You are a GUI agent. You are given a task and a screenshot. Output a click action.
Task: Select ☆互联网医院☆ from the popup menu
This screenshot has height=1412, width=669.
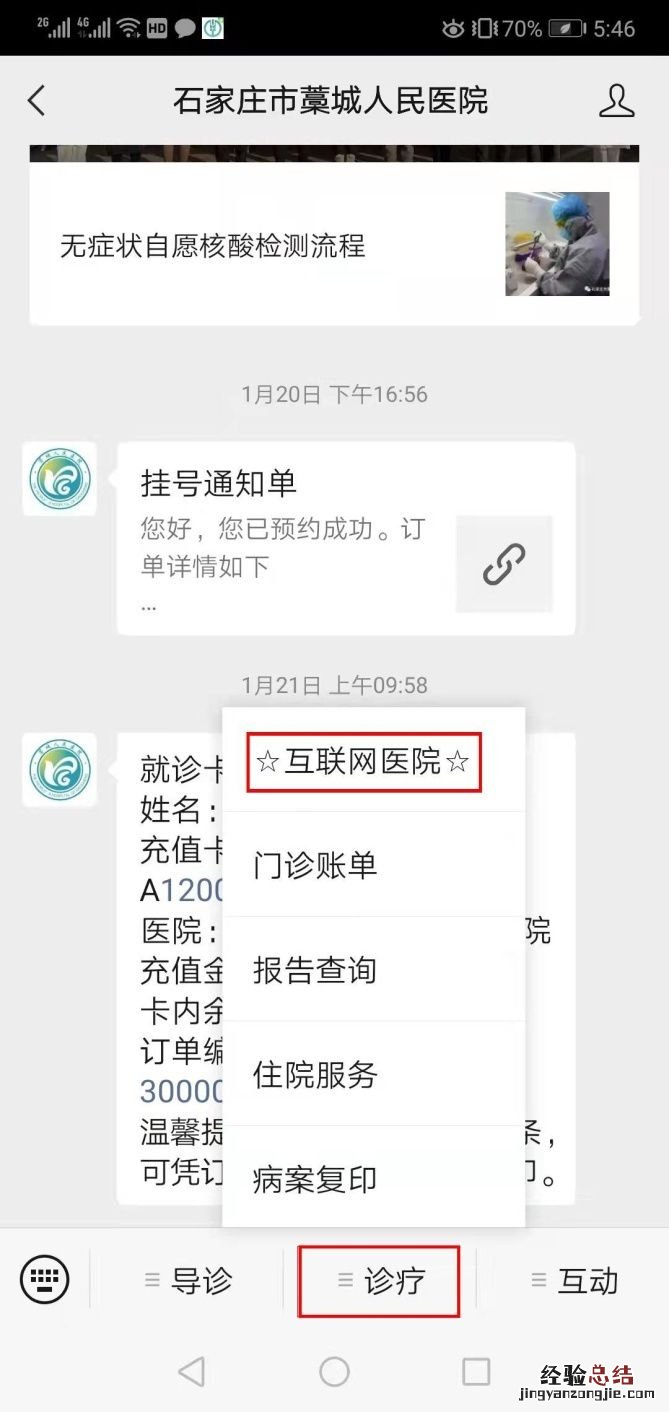tap(363, 762)
